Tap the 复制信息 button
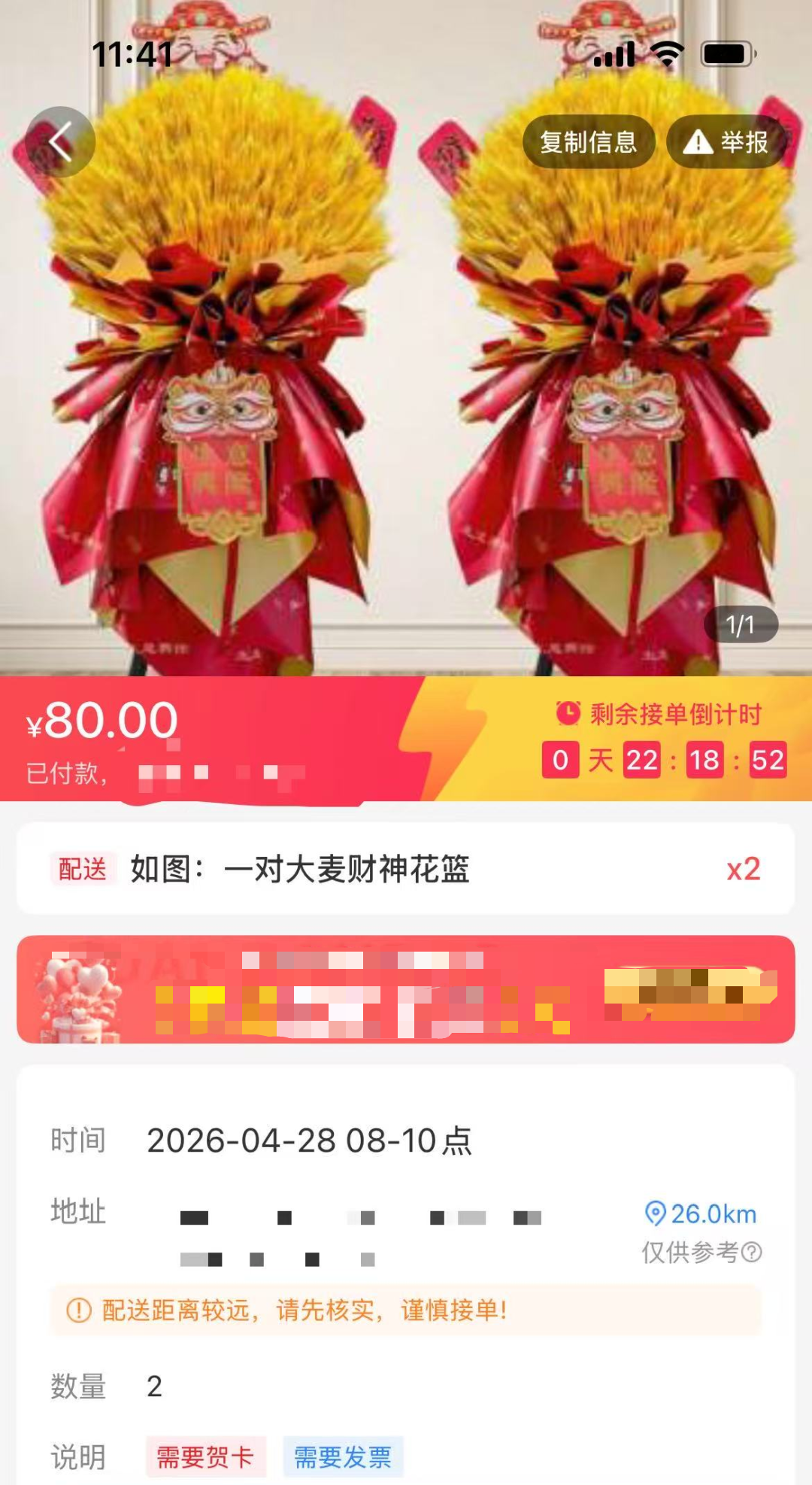Image resolution: width=812 pixels, height=1485 pixels. point(588,141)
